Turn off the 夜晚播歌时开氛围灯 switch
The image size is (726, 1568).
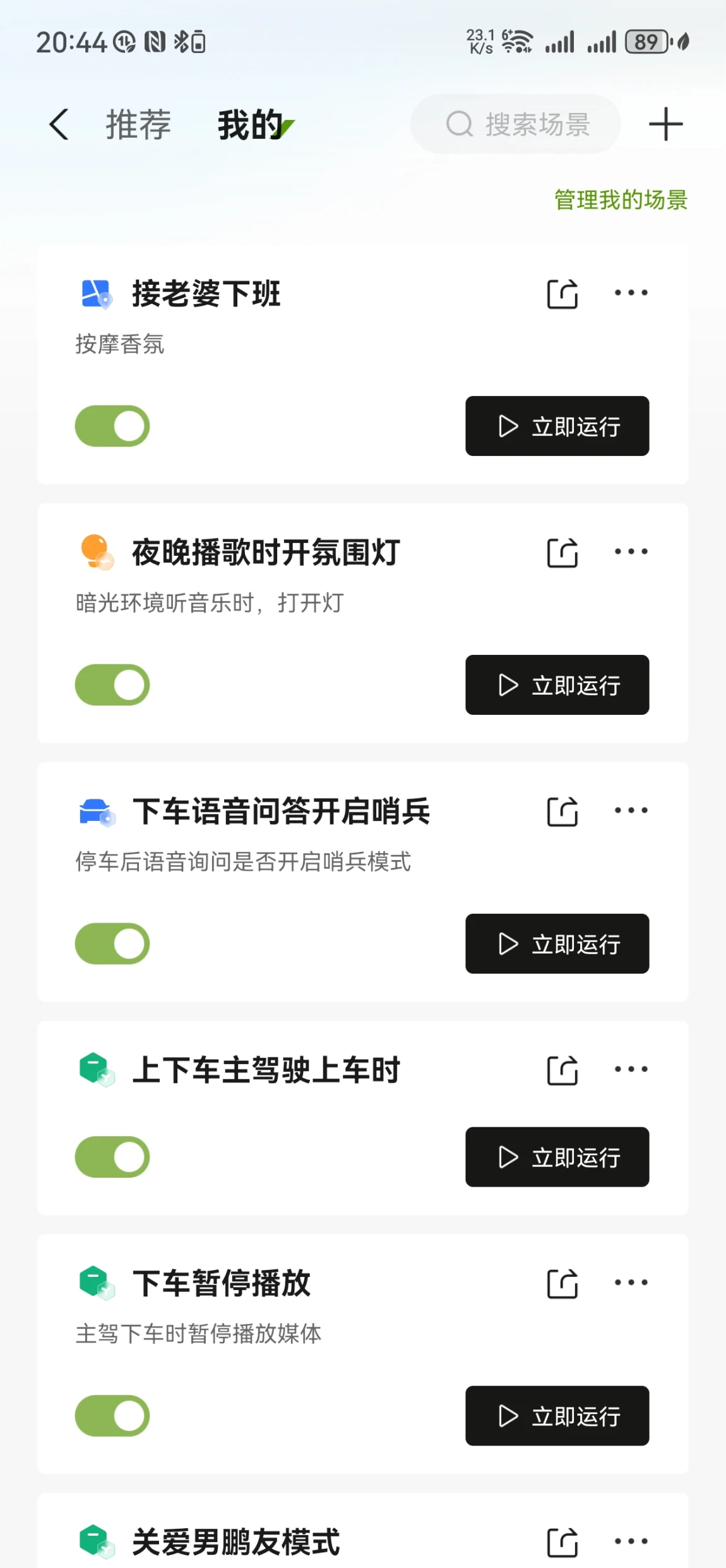point(112,685)
